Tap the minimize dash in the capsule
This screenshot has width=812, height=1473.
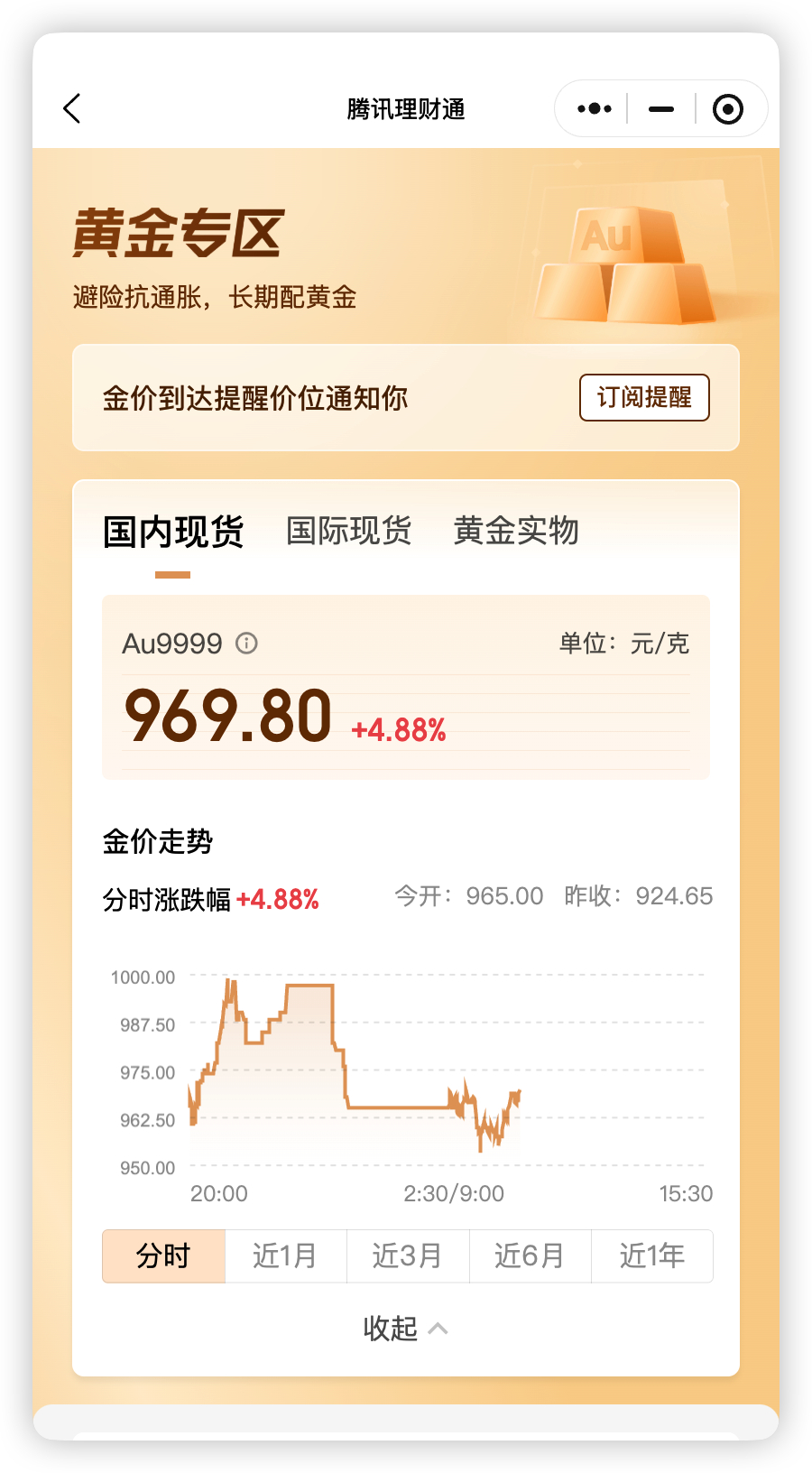pyautogui.click(x=661, y=109)
